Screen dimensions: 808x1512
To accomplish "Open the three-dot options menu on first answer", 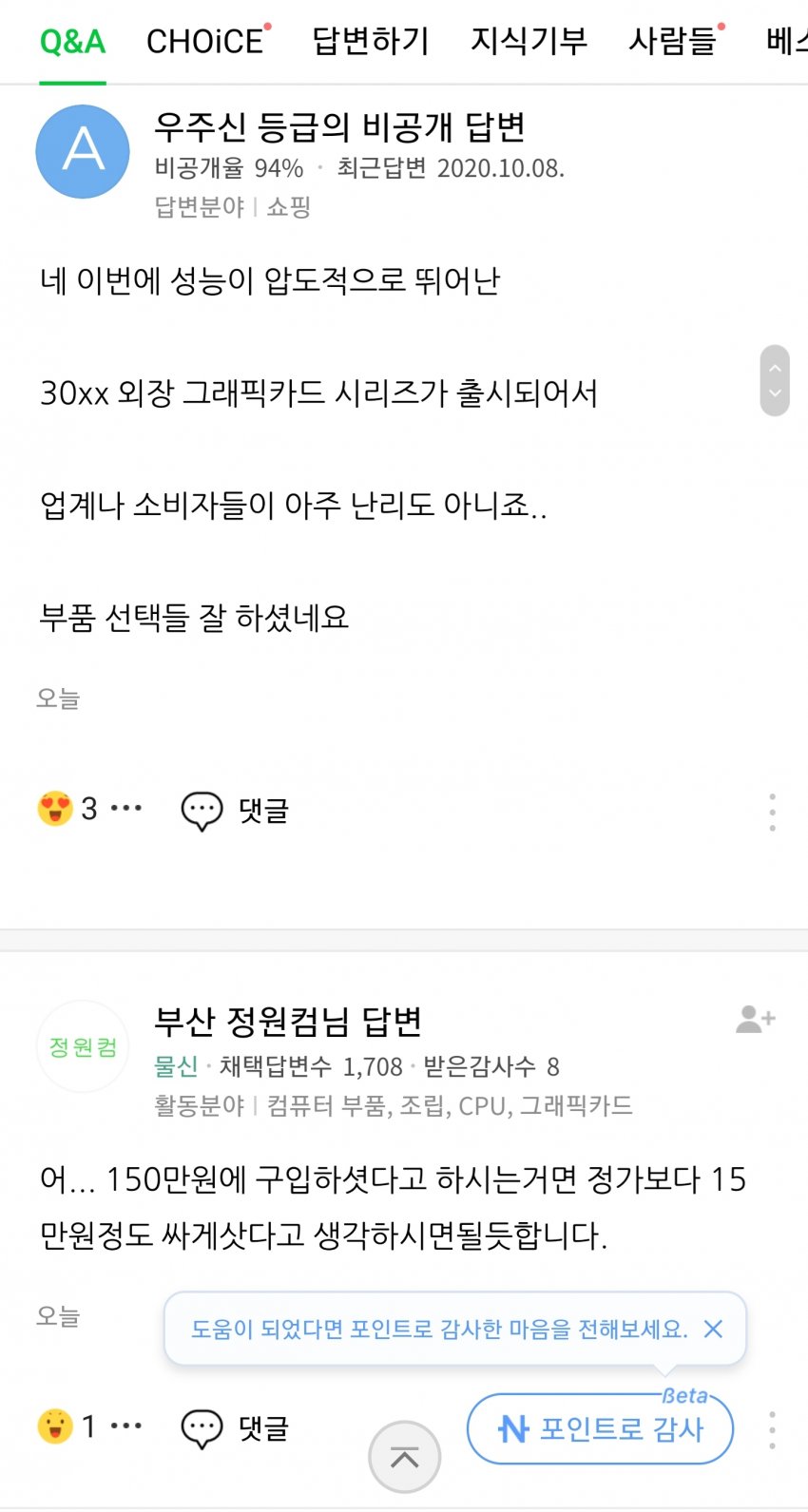I will pos(774,813).
